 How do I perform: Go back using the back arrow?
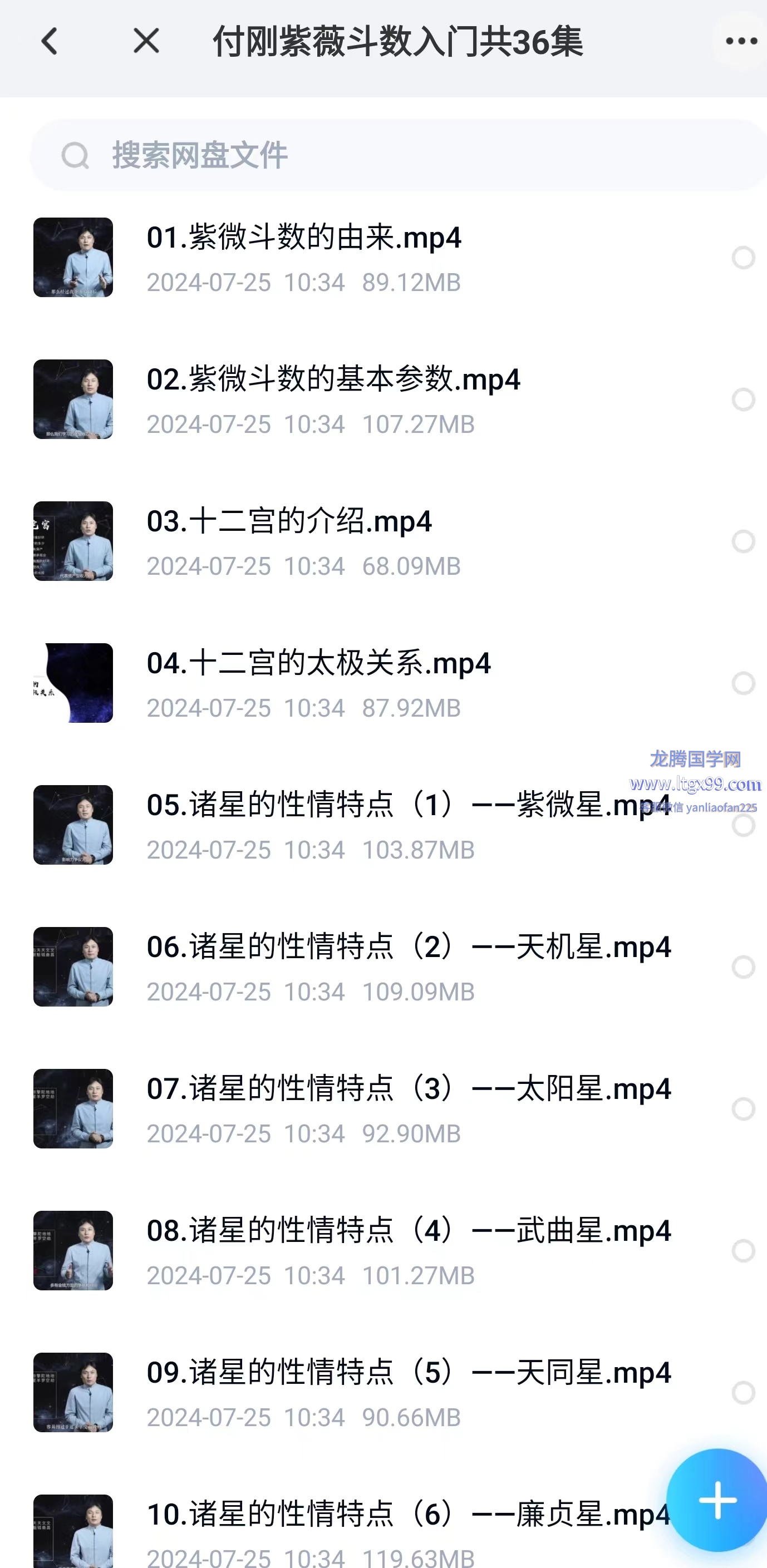(48, 41)
